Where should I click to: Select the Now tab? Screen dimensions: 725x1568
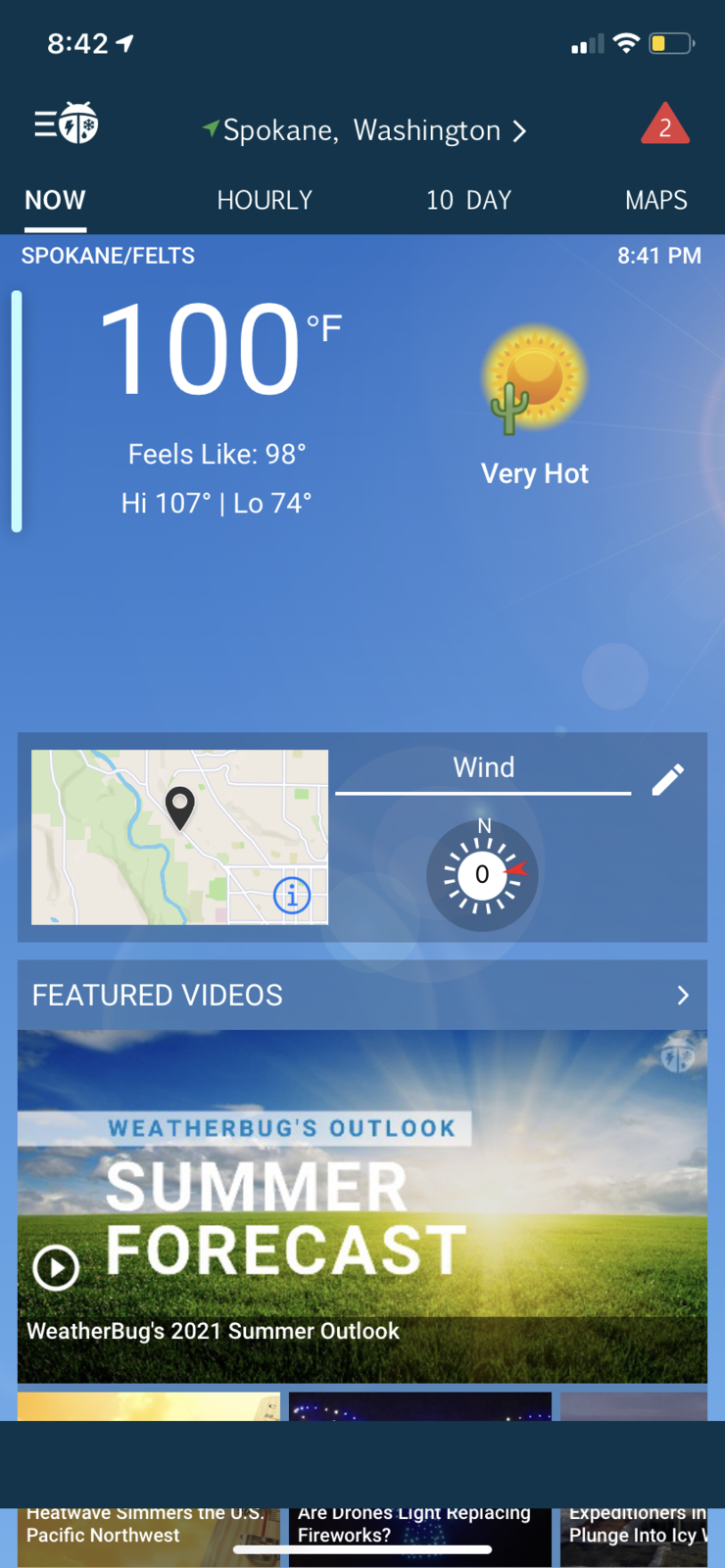pos(55,201)
